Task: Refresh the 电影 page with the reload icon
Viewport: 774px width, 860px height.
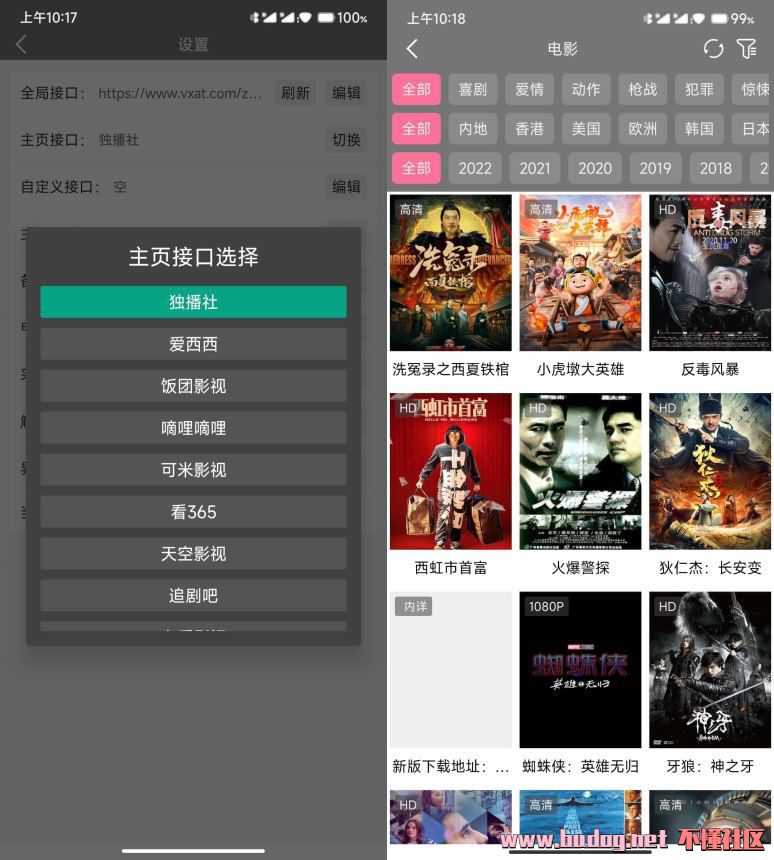Action: point(713,49)
